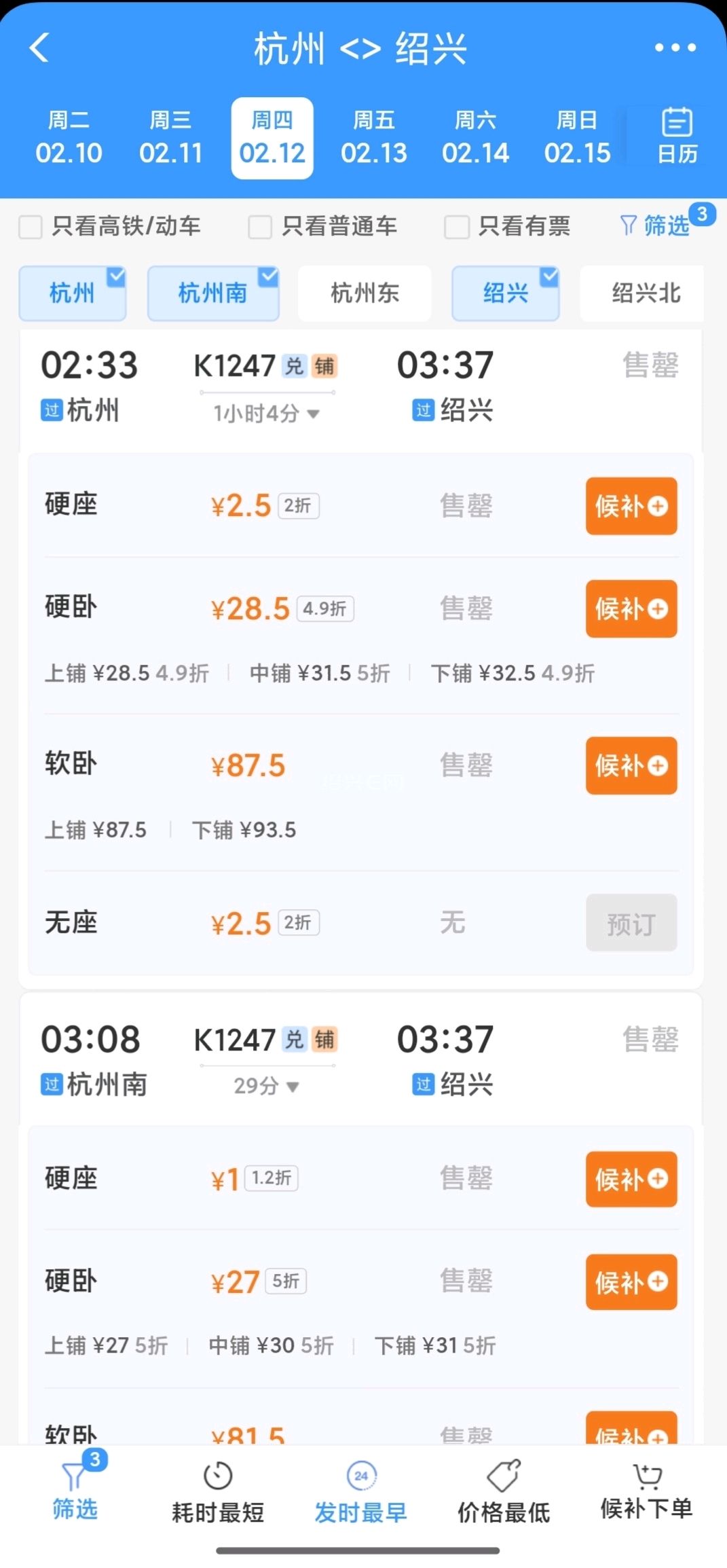Screen dimensions: 727x1568
Task: Switch to date 周三 02.11
Action: point(170,139)
